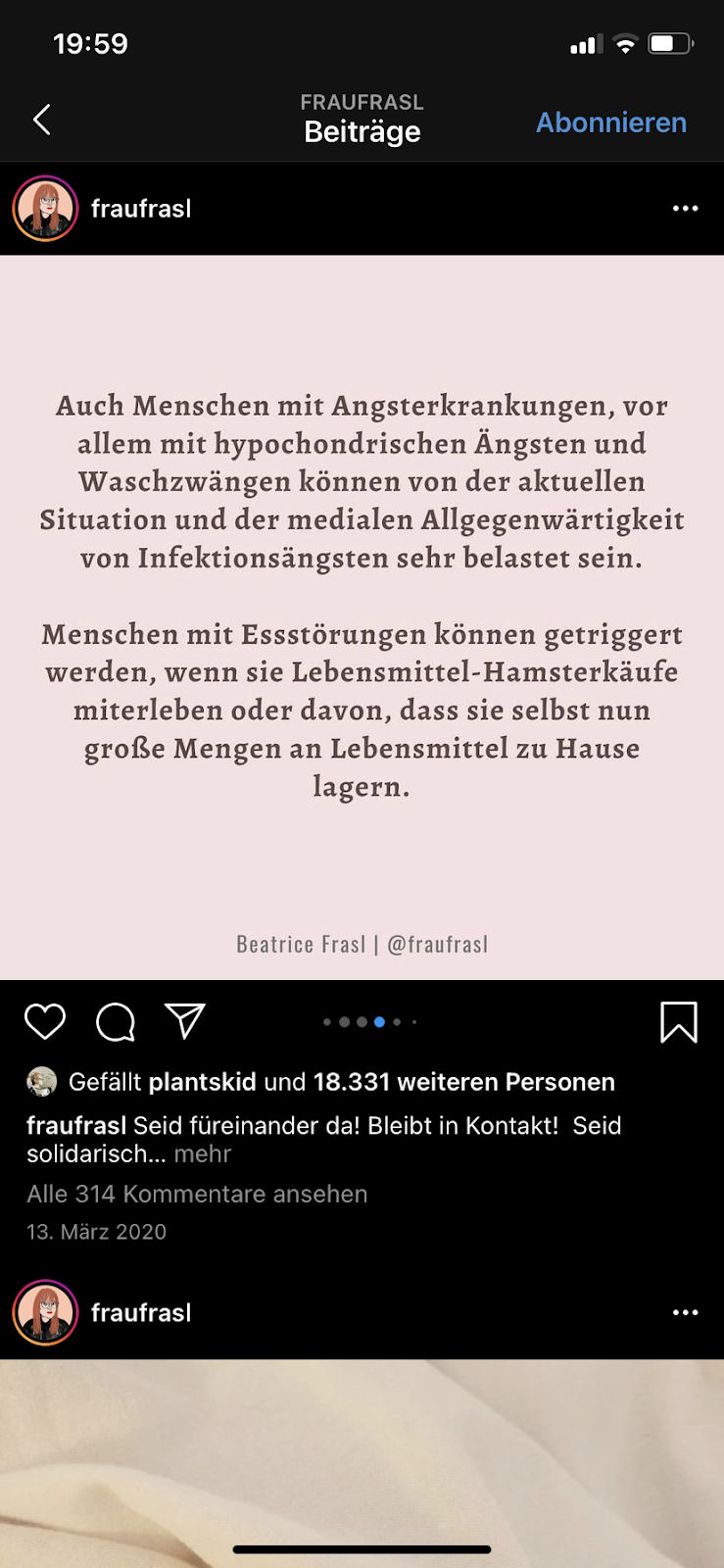Save the post with the bookmark icon
The height and width of the screenshot is (1568, 724).
tap(678, 1022)
